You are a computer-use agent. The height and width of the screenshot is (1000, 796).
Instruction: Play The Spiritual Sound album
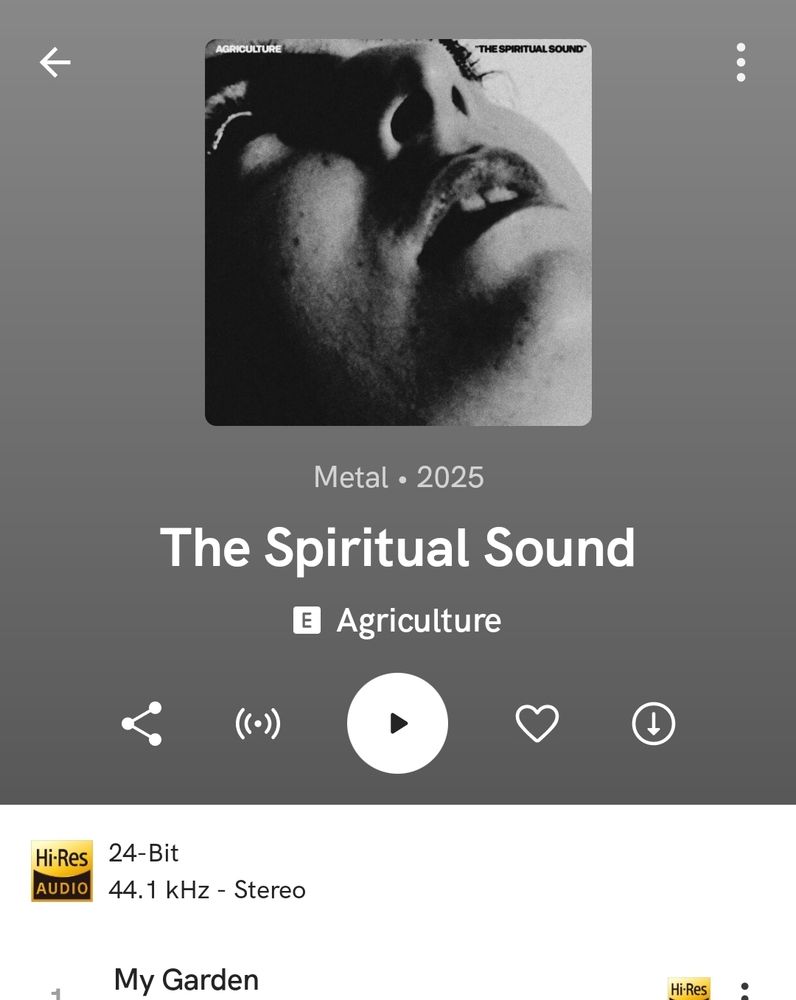coord(397,723)
